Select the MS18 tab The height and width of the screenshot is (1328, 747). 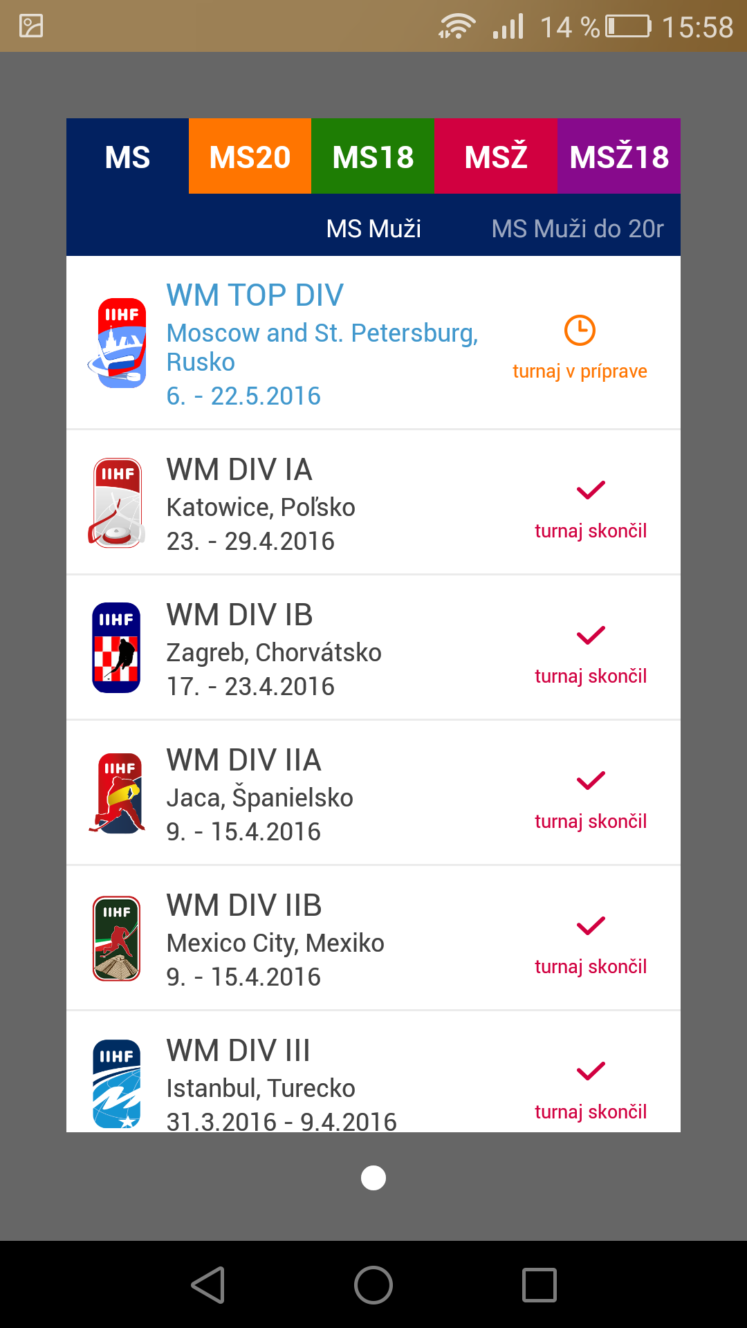tap(373, 156)
